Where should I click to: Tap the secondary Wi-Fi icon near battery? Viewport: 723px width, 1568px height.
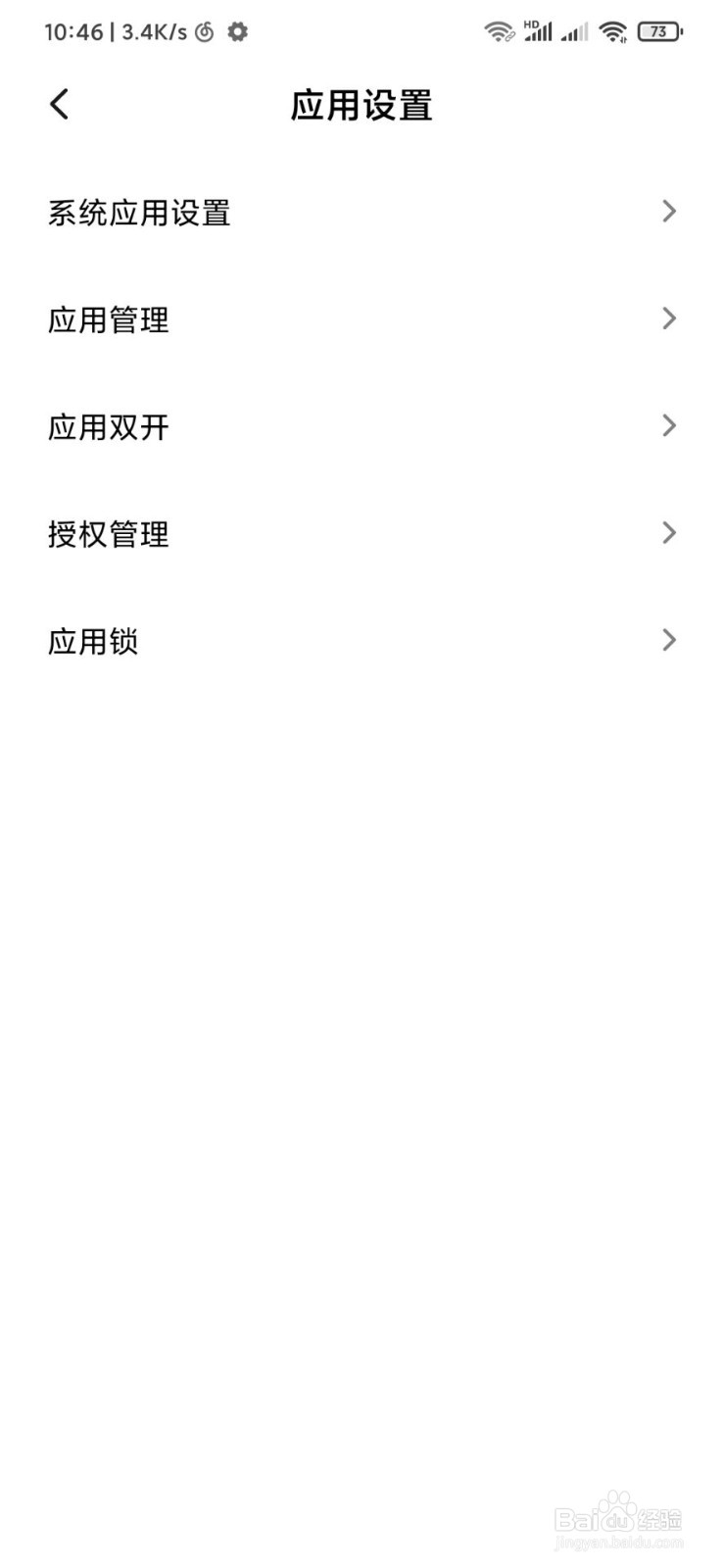[x=613, y=31]
